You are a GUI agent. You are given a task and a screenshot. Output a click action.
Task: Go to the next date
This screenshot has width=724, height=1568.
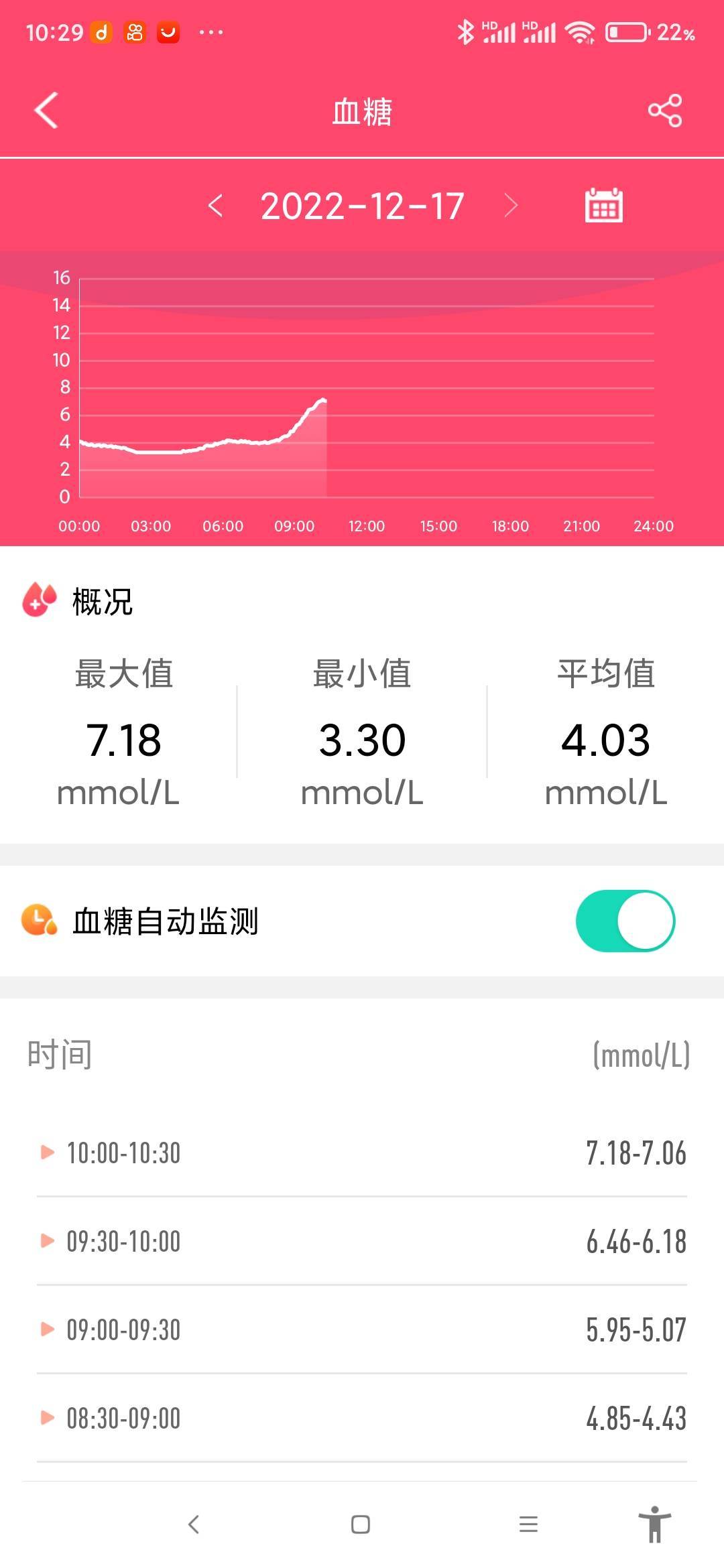pos(511,206)
